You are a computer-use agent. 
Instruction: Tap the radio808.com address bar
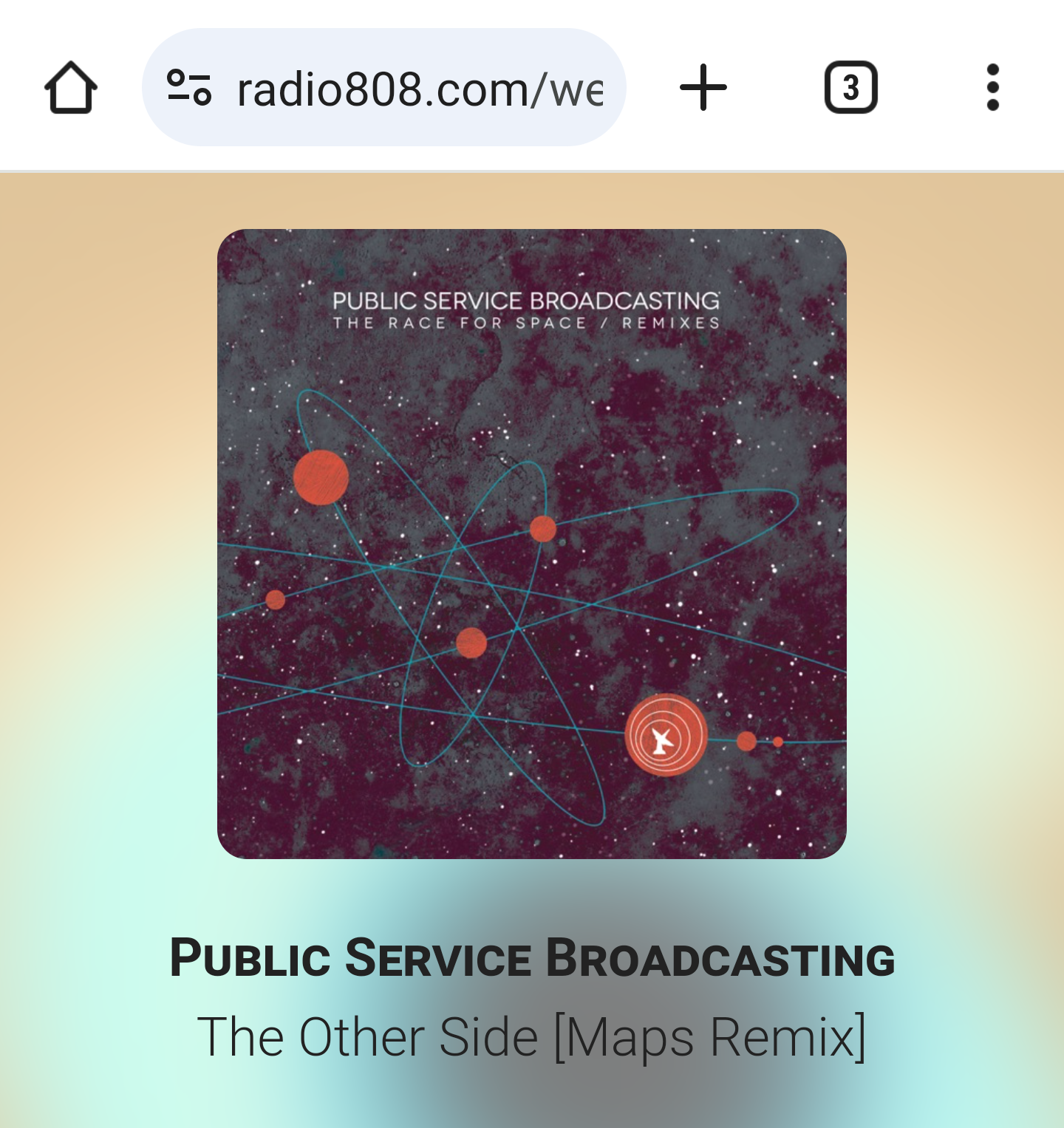[x=420, y=89]
